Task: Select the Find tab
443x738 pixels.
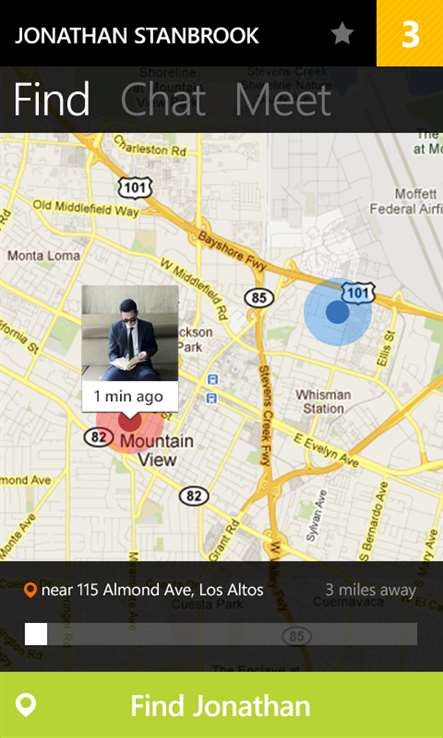Action: point(51,99)
